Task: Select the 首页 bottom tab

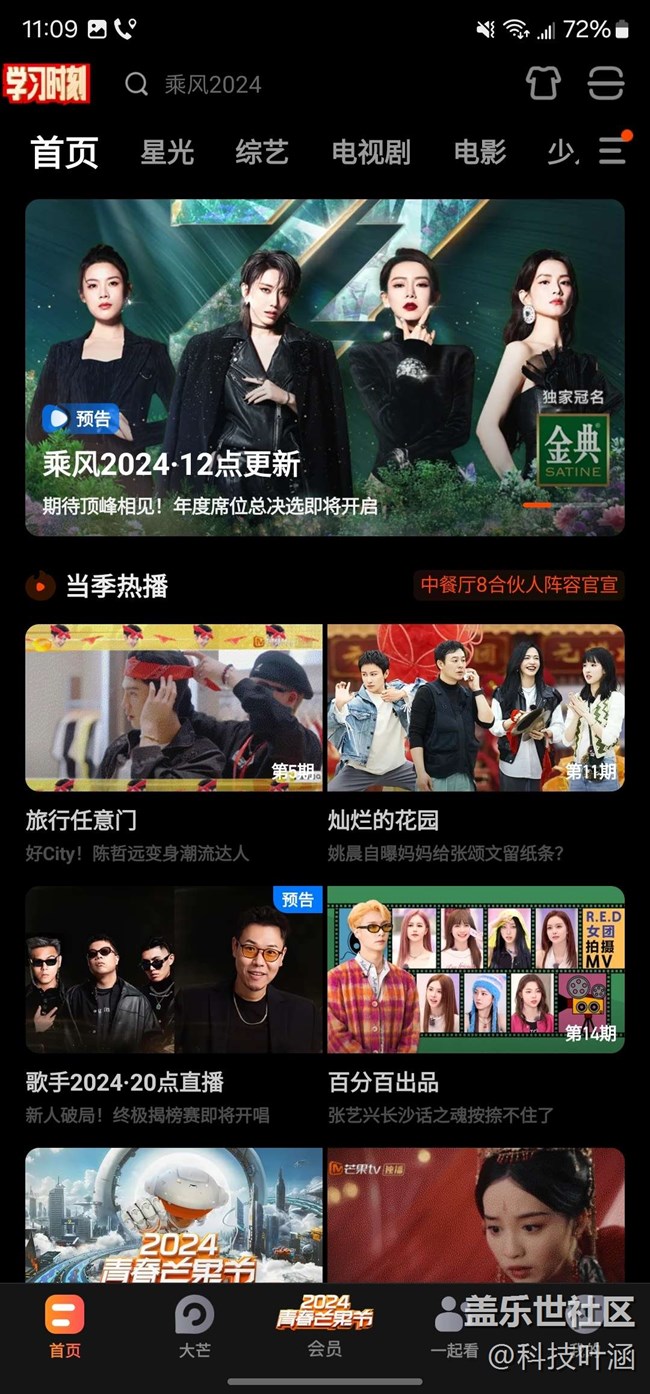Action: (65, 1326)
